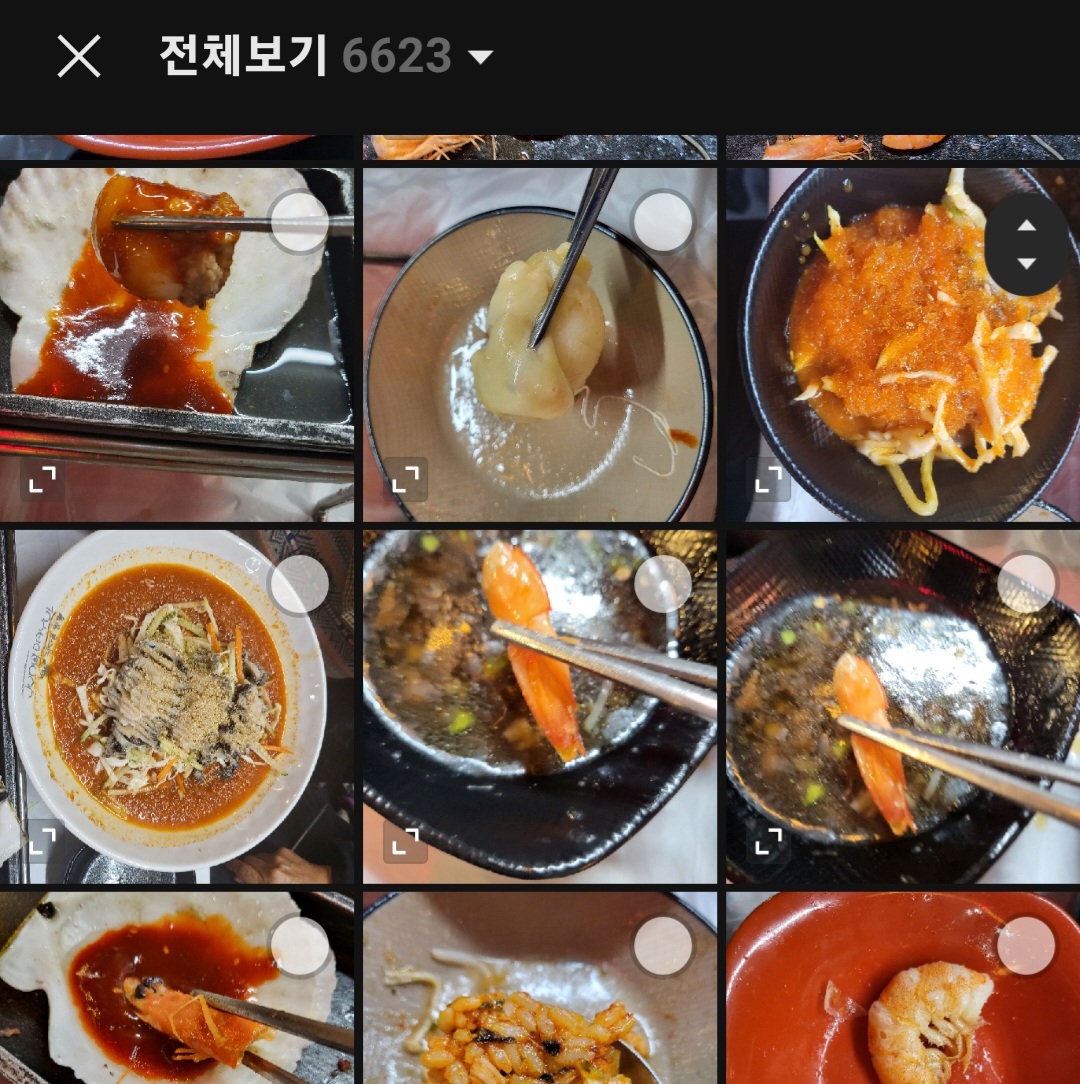
Task: Select the shrimp dipped in scallop sauce photo
Action: [x=299, y=946]
